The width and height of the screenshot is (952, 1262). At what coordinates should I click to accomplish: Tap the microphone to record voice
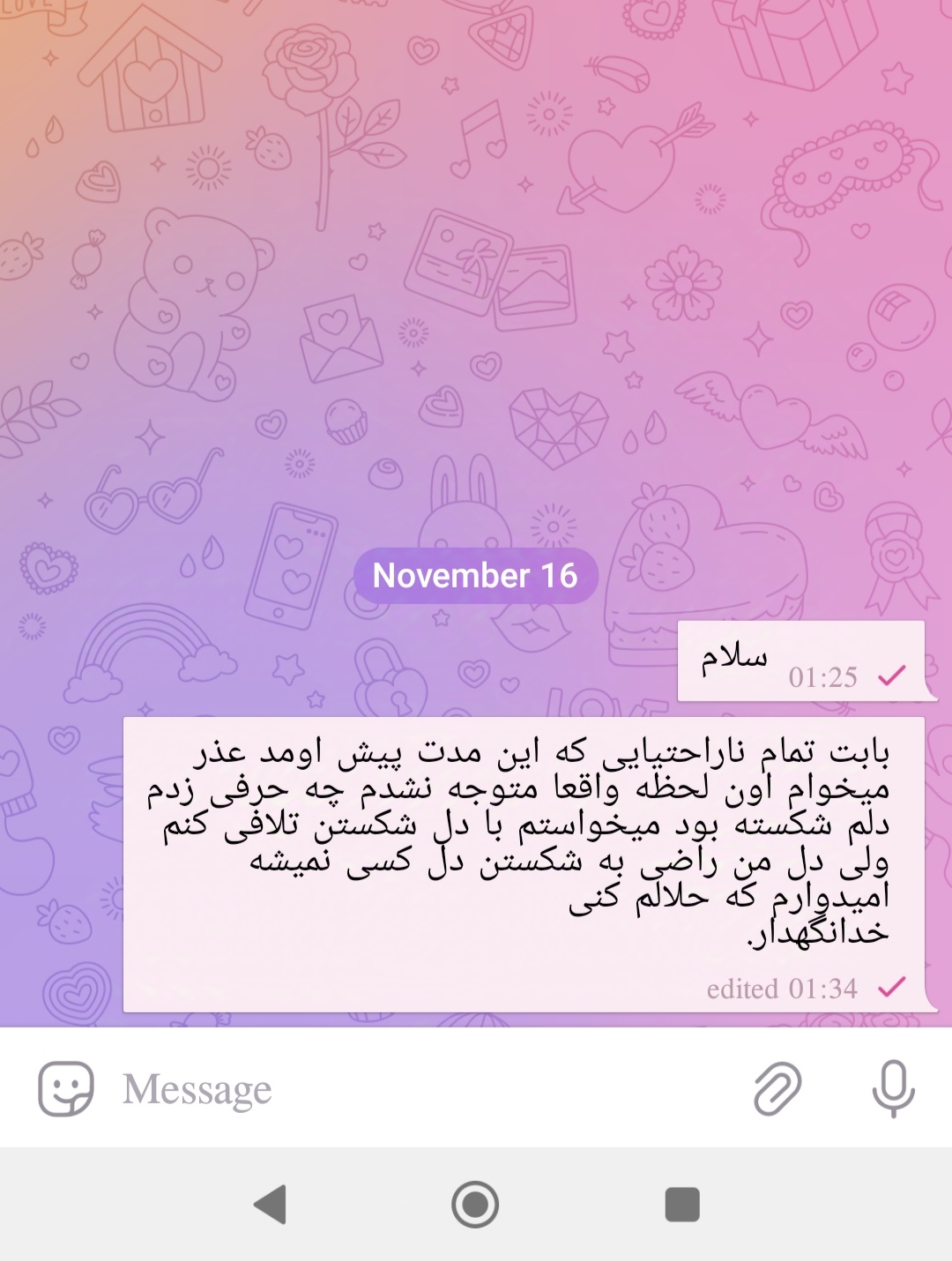[893, 1089]
